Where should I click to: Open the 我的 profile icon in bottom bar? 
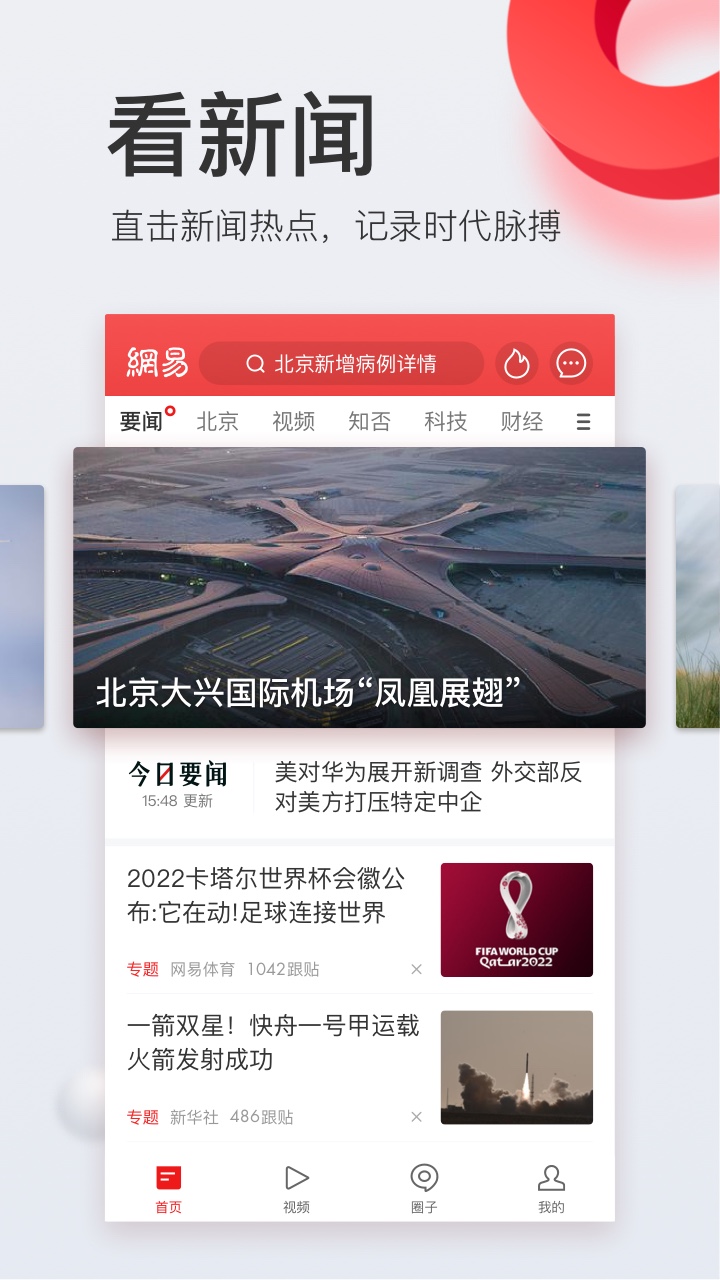(x=553, y=1178)
